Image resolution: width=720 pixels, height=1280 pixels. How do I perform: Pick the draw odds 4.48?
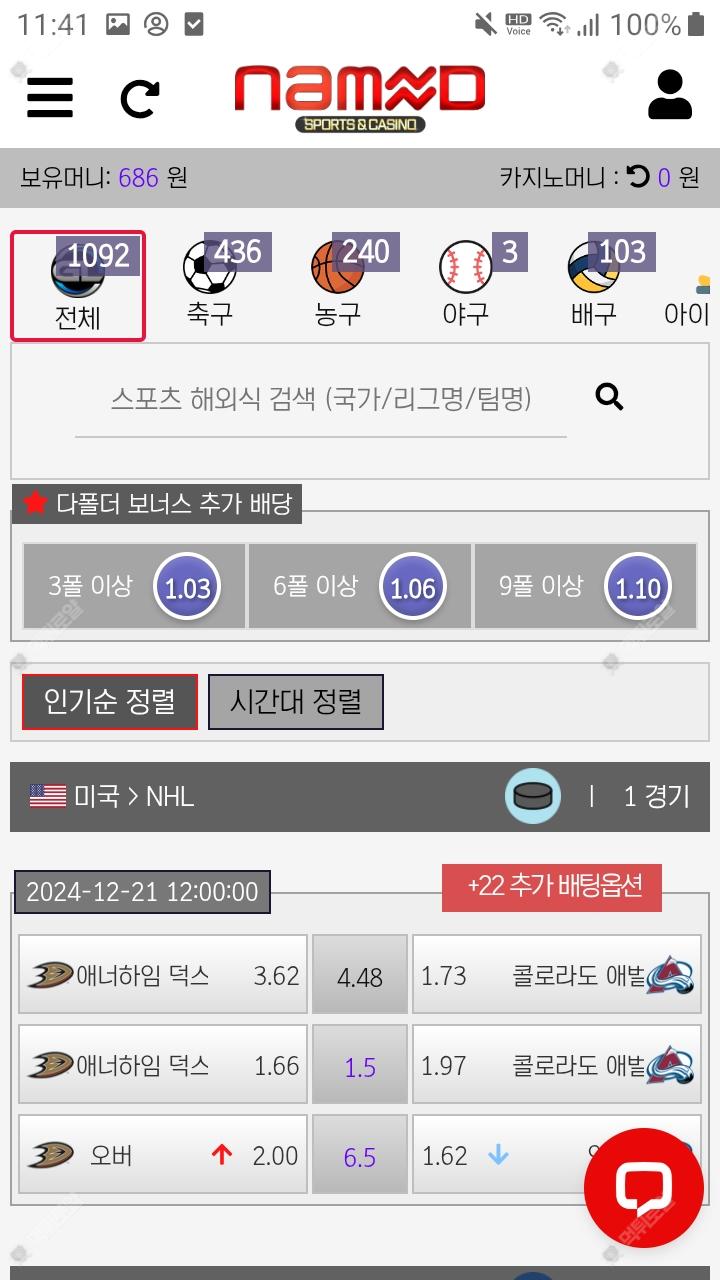360,977
